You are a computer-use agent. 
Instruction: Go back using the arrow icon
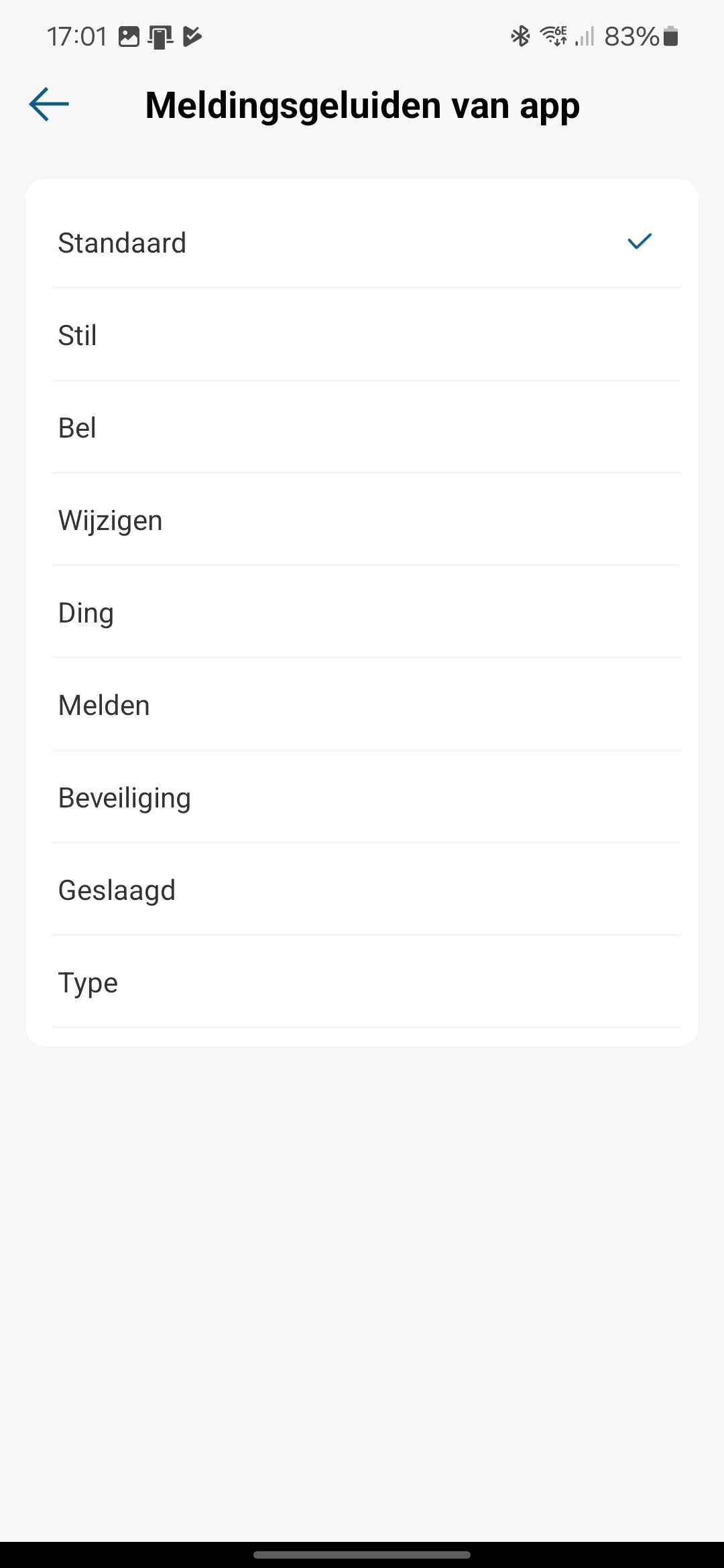[49, 105]
